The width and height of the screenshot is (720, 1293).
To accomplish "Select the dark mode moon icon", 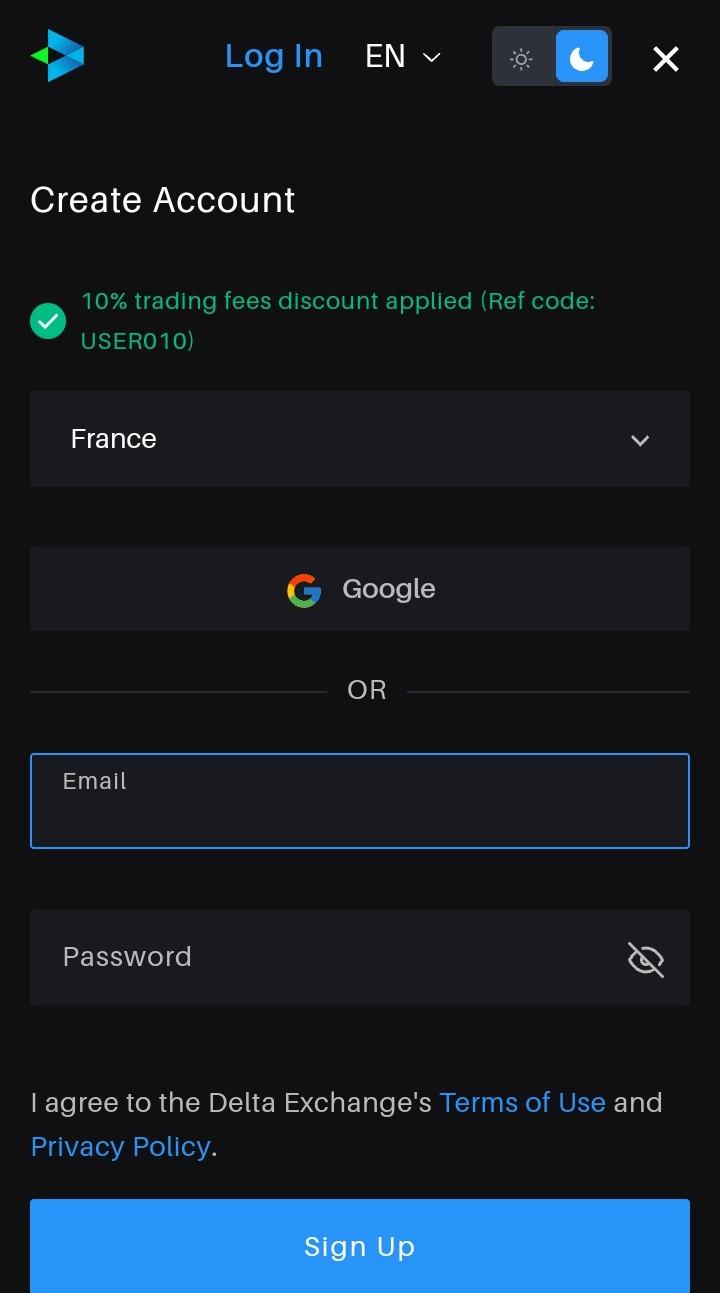I will (582, 57).
